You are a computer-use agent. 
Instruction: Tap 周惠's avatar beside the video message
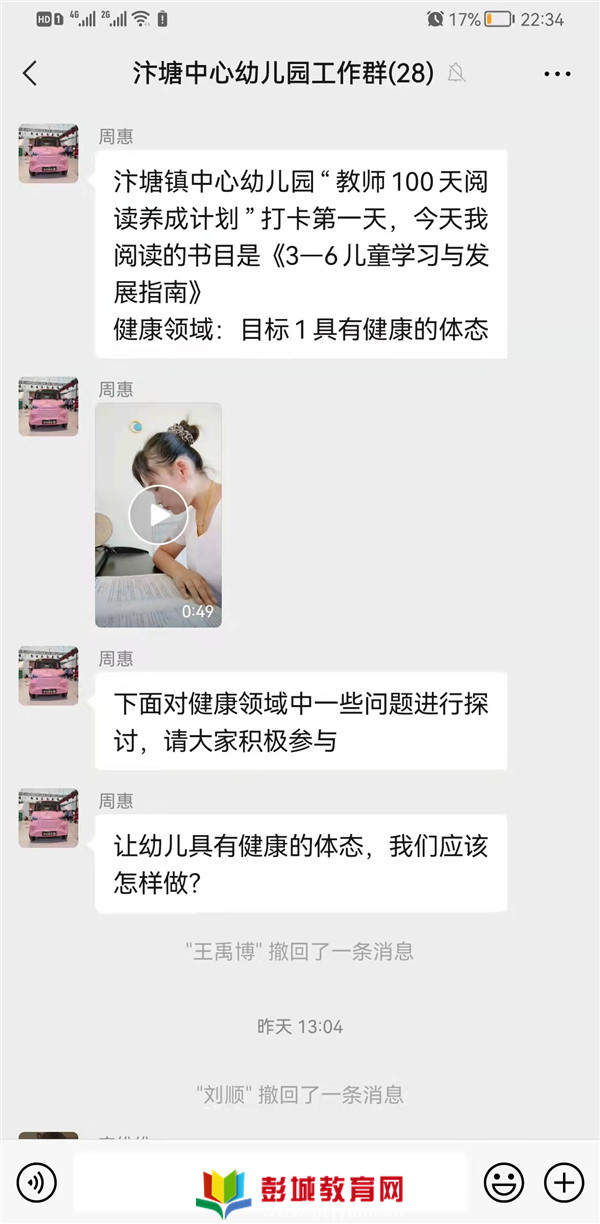[48, 406]
